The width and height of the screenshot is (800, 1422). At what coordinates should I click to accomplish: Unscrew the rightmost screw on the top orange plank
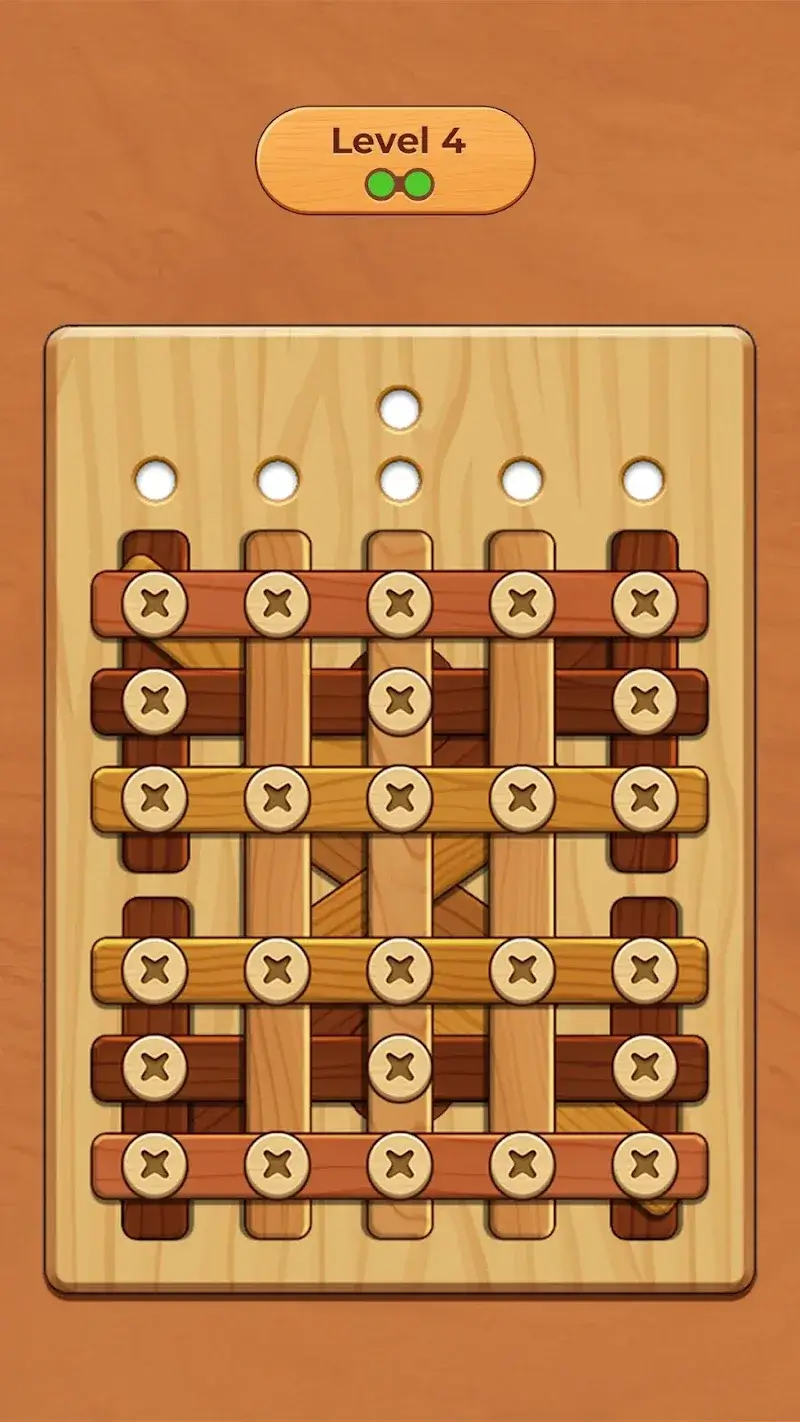[x=645, y=602]
